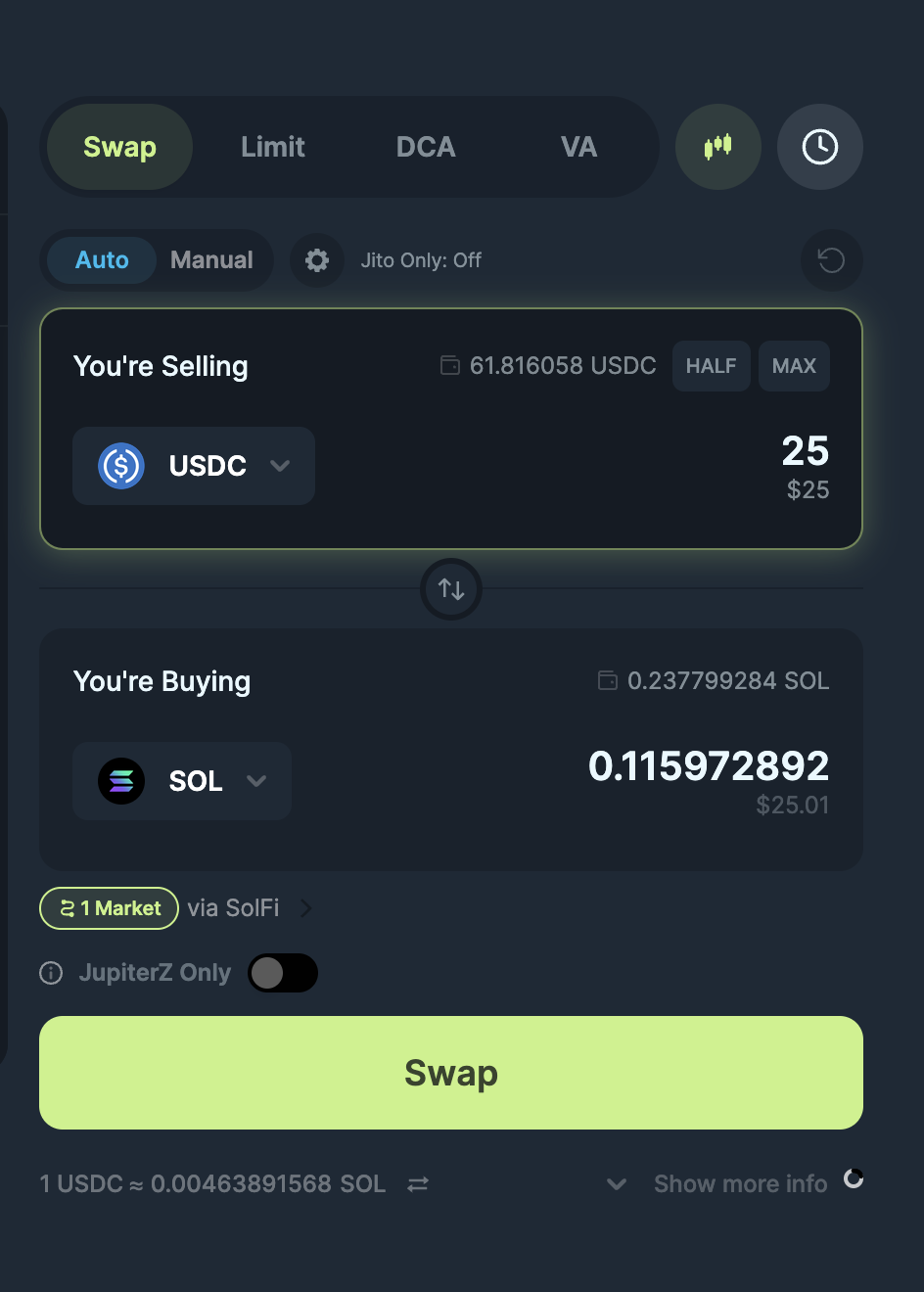This screenshot has height=1292, width=924.
Task: View the 1 Market route details
Action: (x=110, y=908)
